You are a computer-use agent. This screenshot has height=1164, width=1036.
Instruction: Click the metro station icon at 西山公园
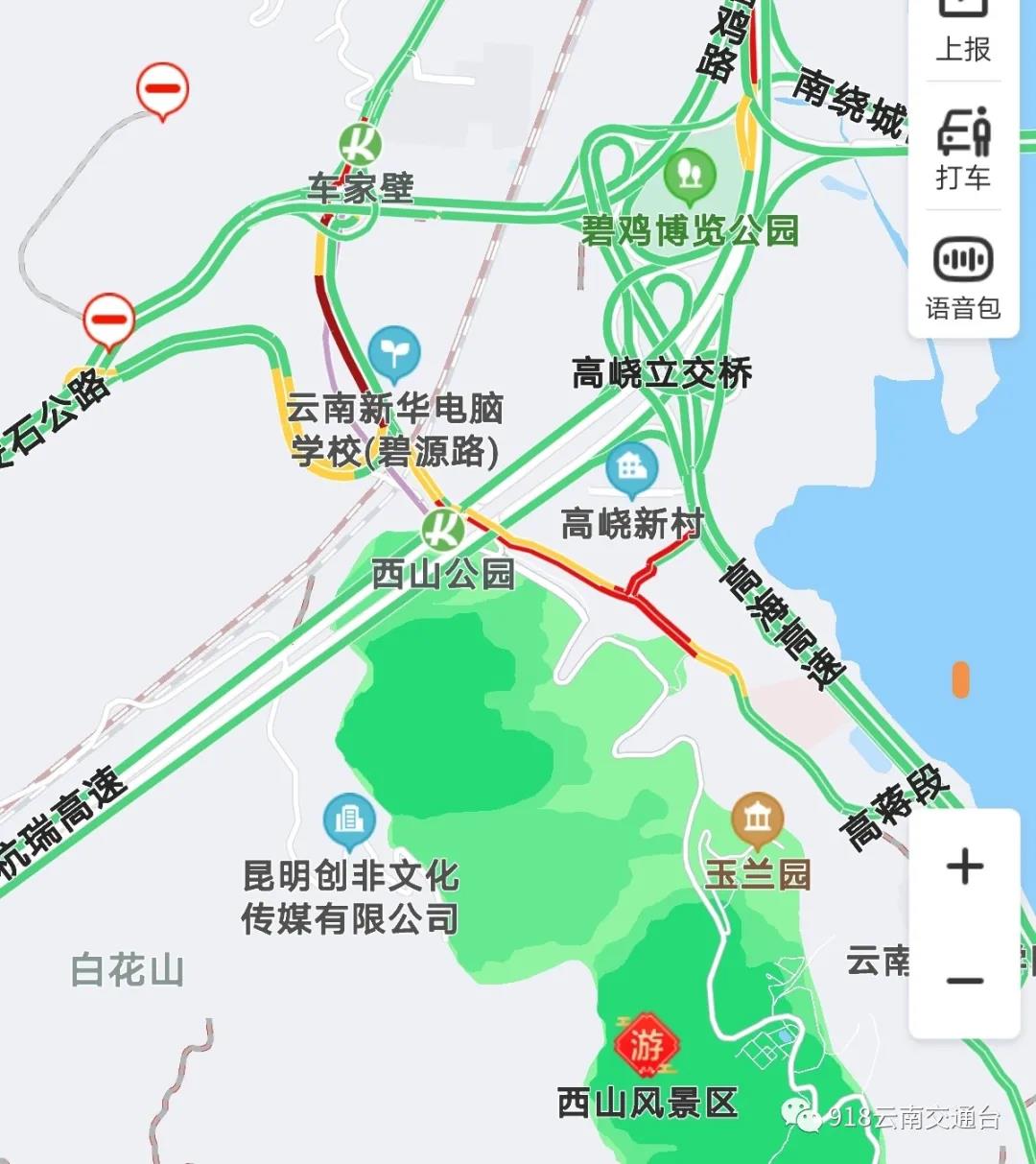click(x=442, y=530)
